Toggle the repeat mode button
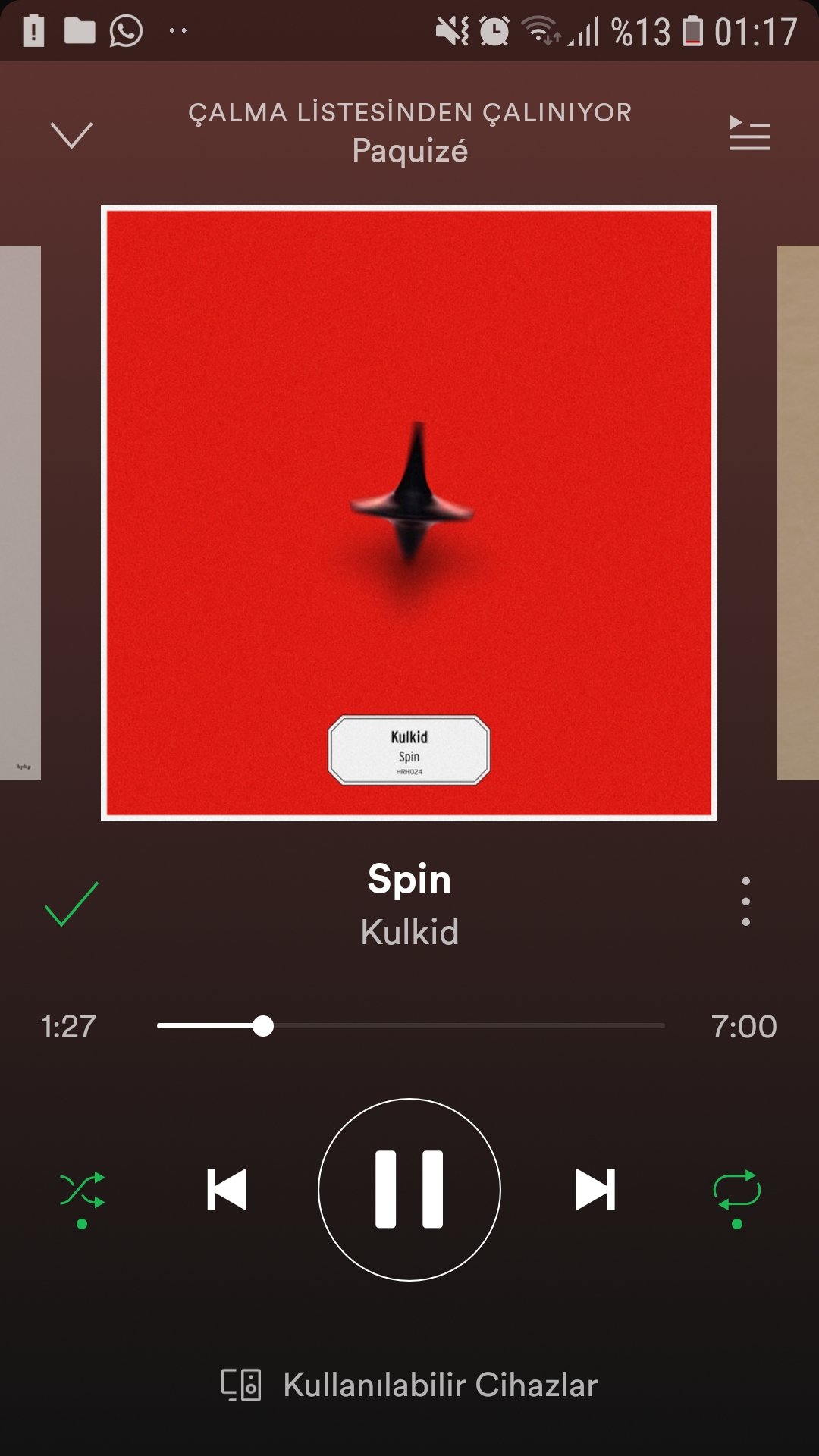The height and width of the screenshot is (1456, 819). pyautogui.click(x=737, y=1191)
